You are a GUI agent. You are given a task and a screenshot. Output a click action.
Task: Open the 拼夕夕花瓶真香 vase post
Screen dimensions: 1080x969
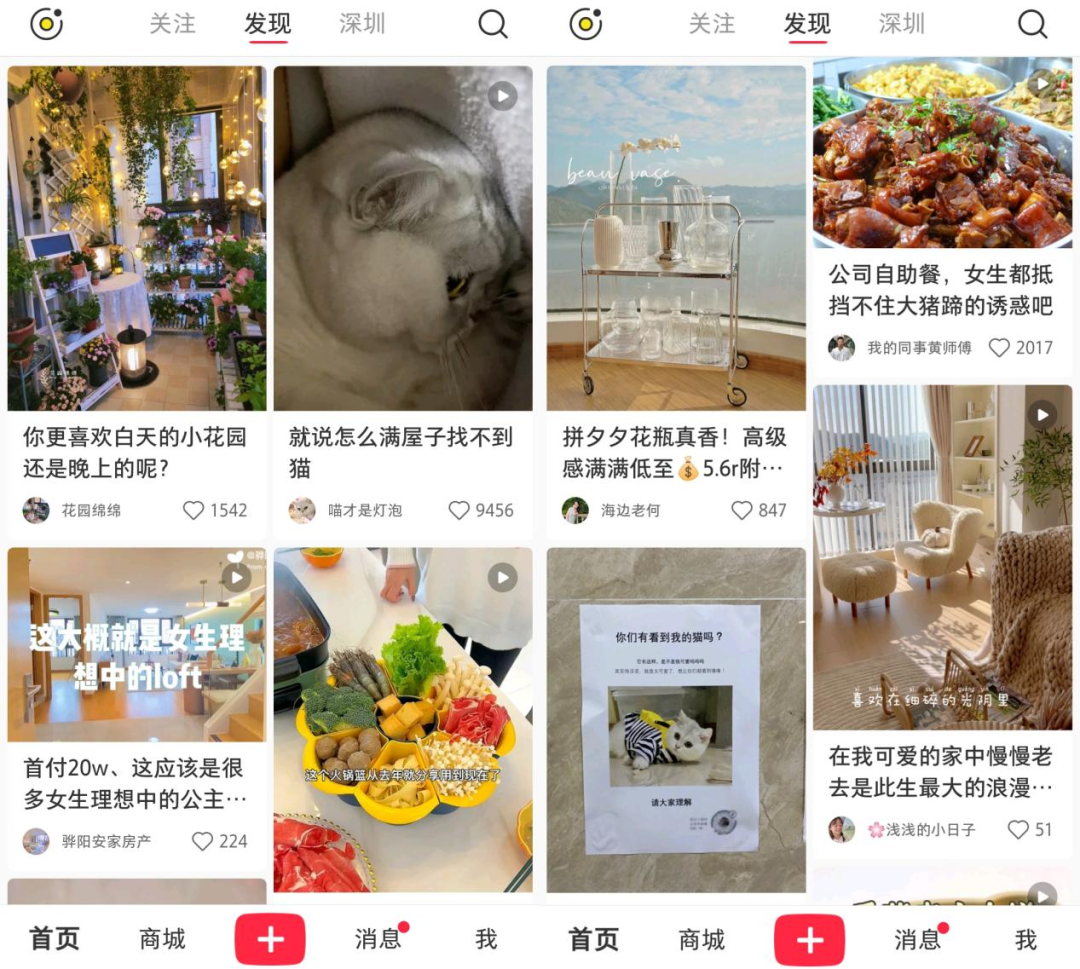[x=676, y=238]
